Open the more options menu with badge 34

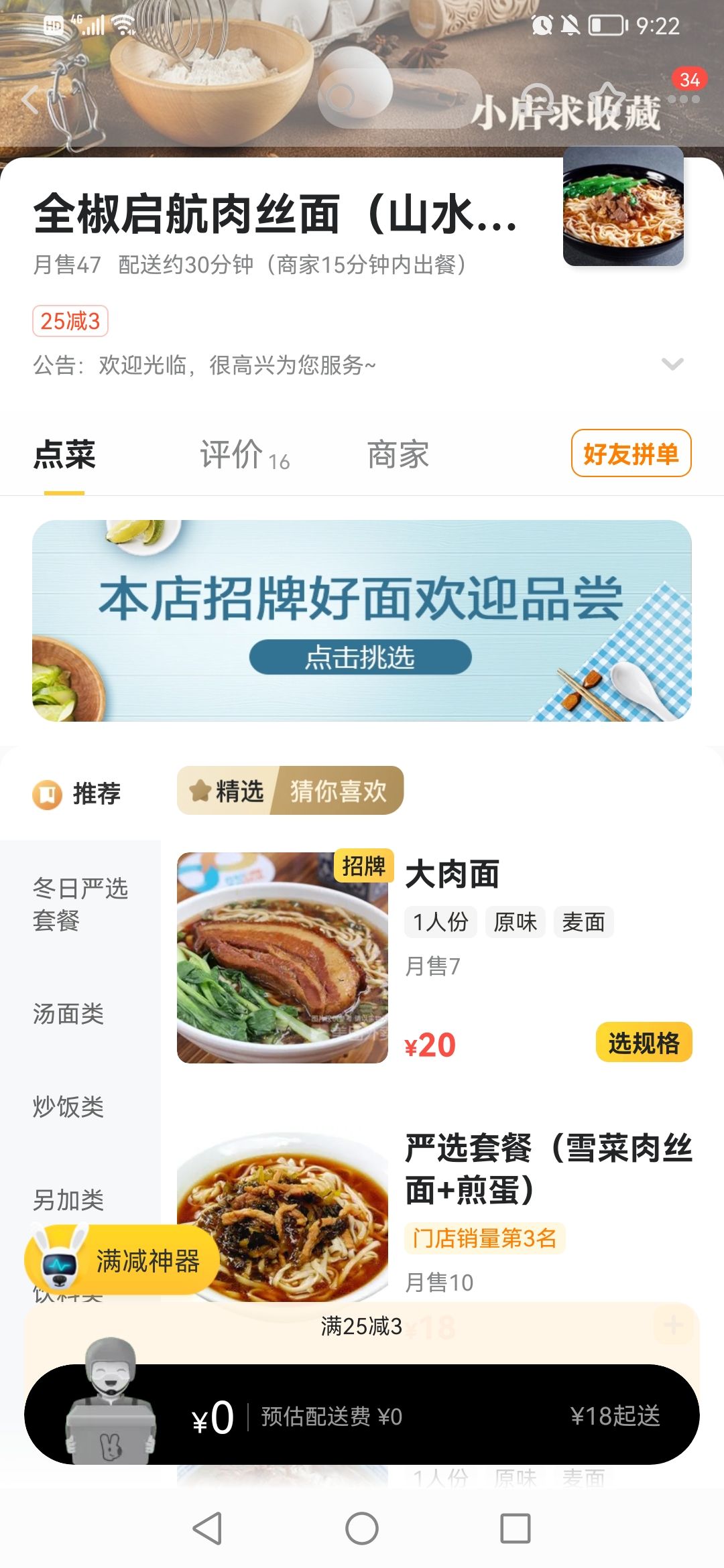point(684,99)
